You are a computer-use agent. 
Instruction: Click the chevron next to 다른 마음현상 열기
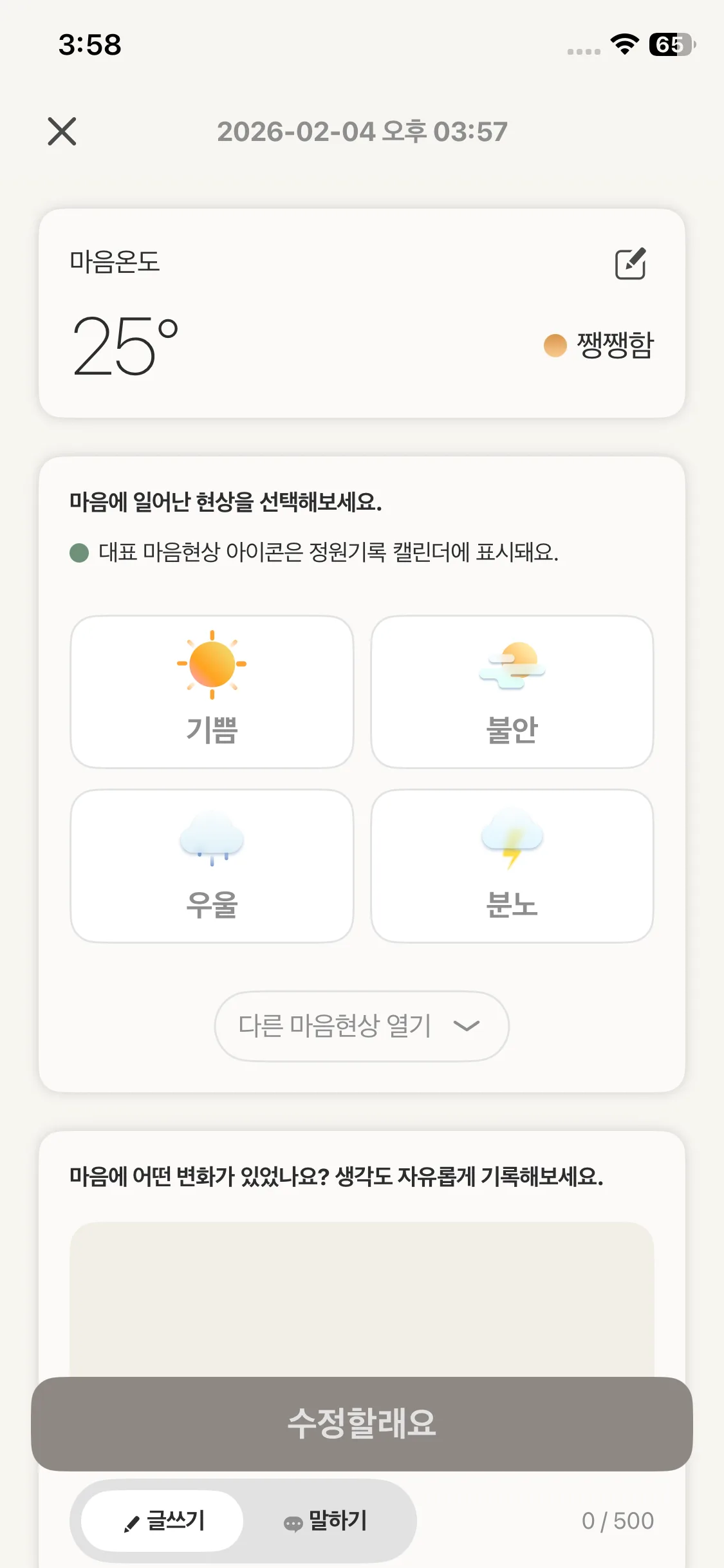click(465, 1027)
